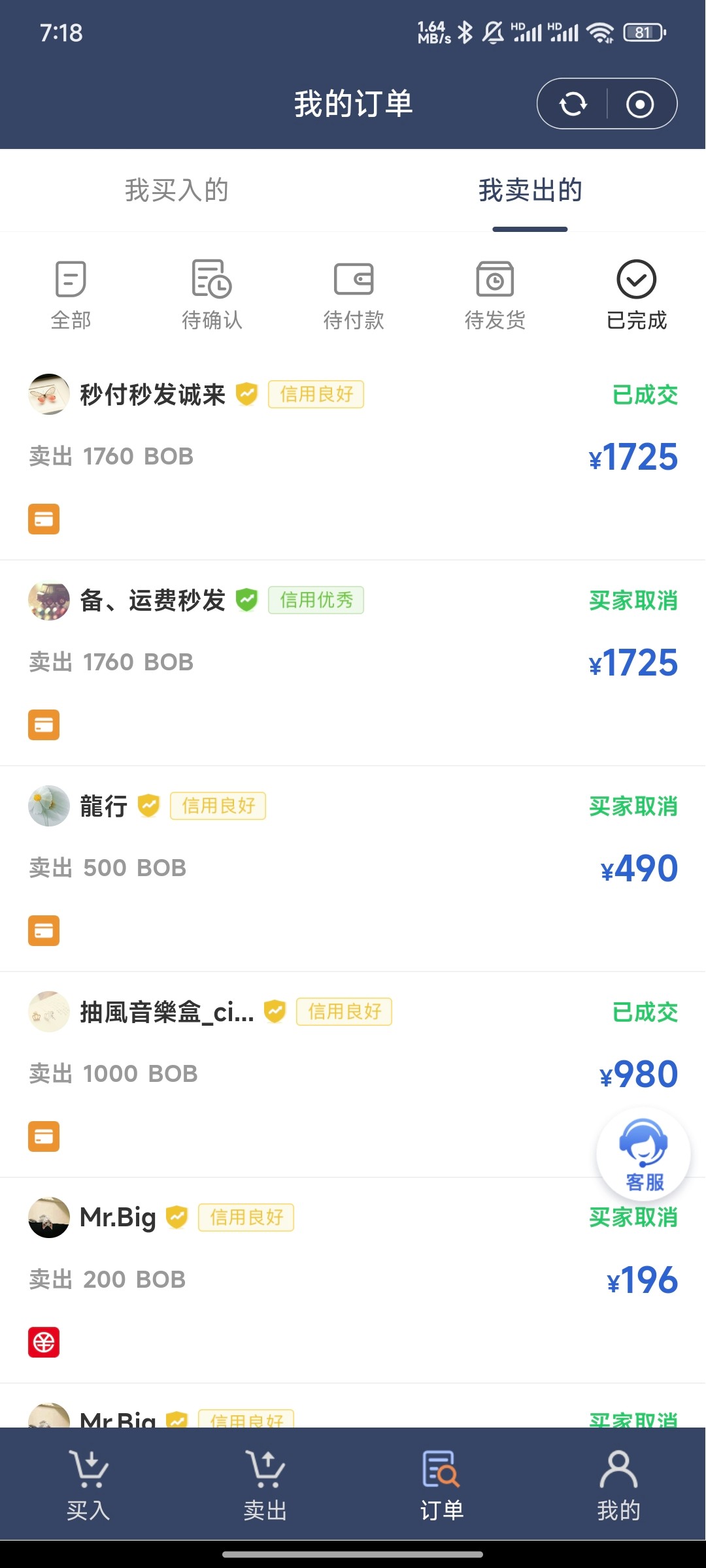The image size is (706, 1568).
Task: Select the 已完成 filter
Action: click(636, 295)
